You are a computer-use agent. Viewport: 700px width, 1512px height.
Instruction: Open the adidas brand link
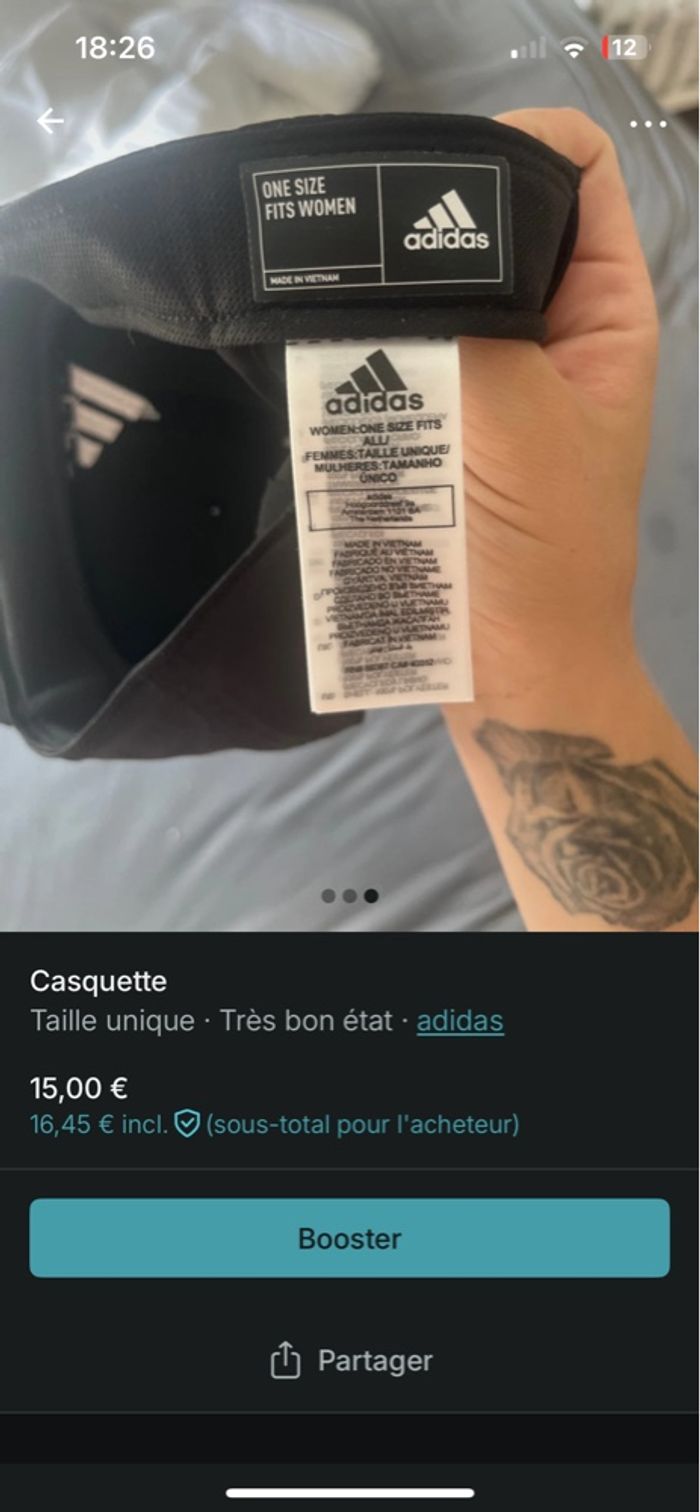coord(460,1021)
